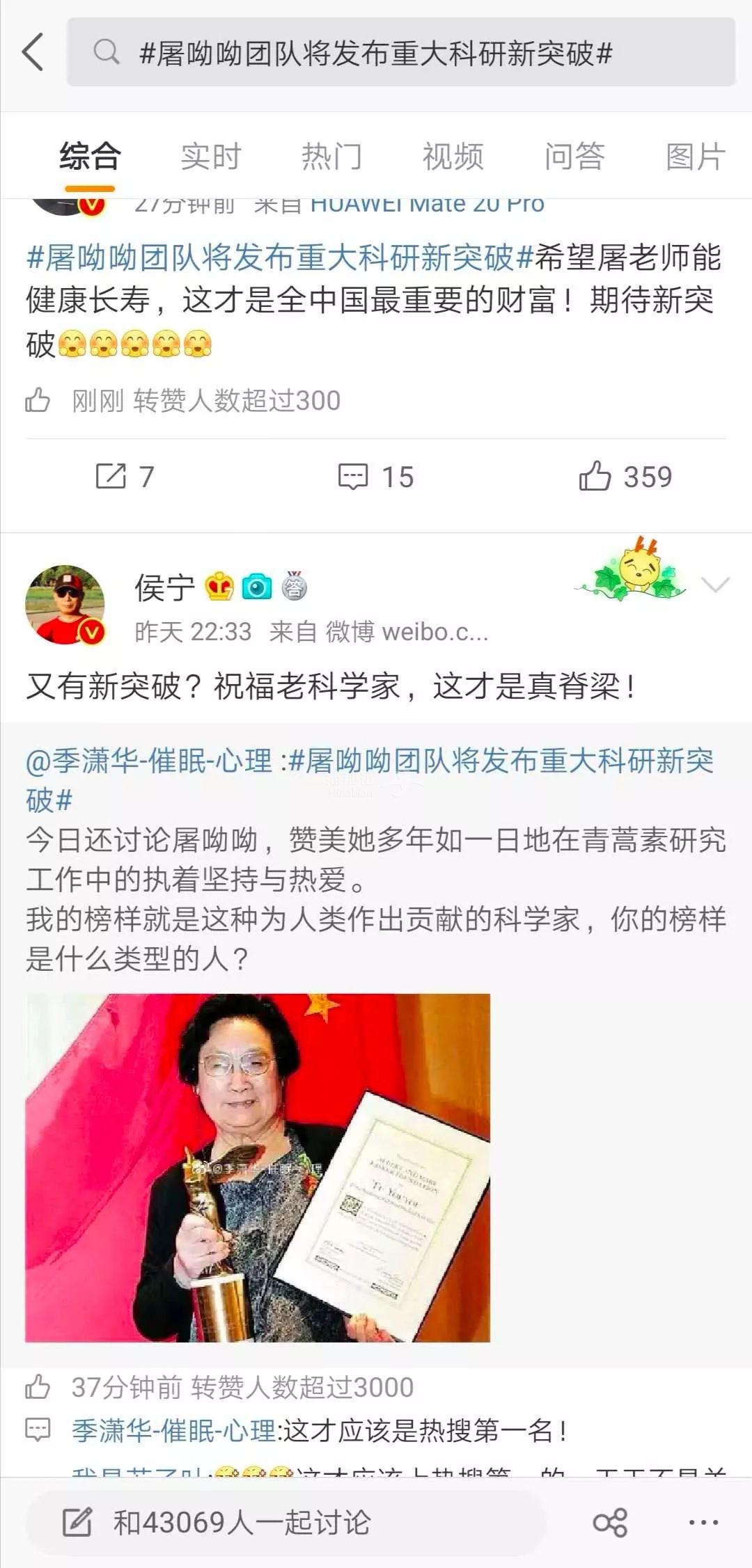
Task: Join the discussion with 43069 people
Action: [x=242, y=1522]
